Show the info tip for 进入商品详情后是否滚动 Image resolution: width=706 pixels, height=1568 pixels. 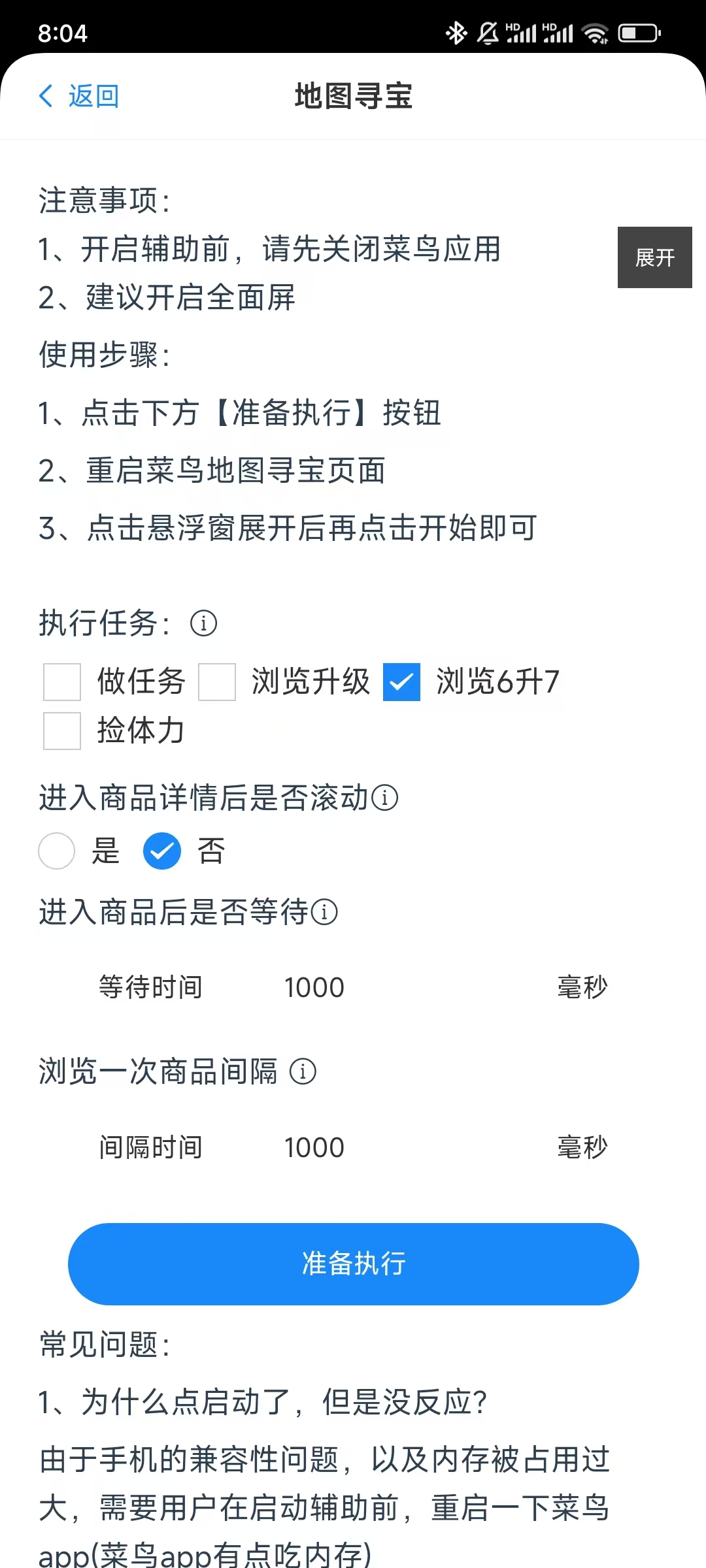(x=384, y=798)
